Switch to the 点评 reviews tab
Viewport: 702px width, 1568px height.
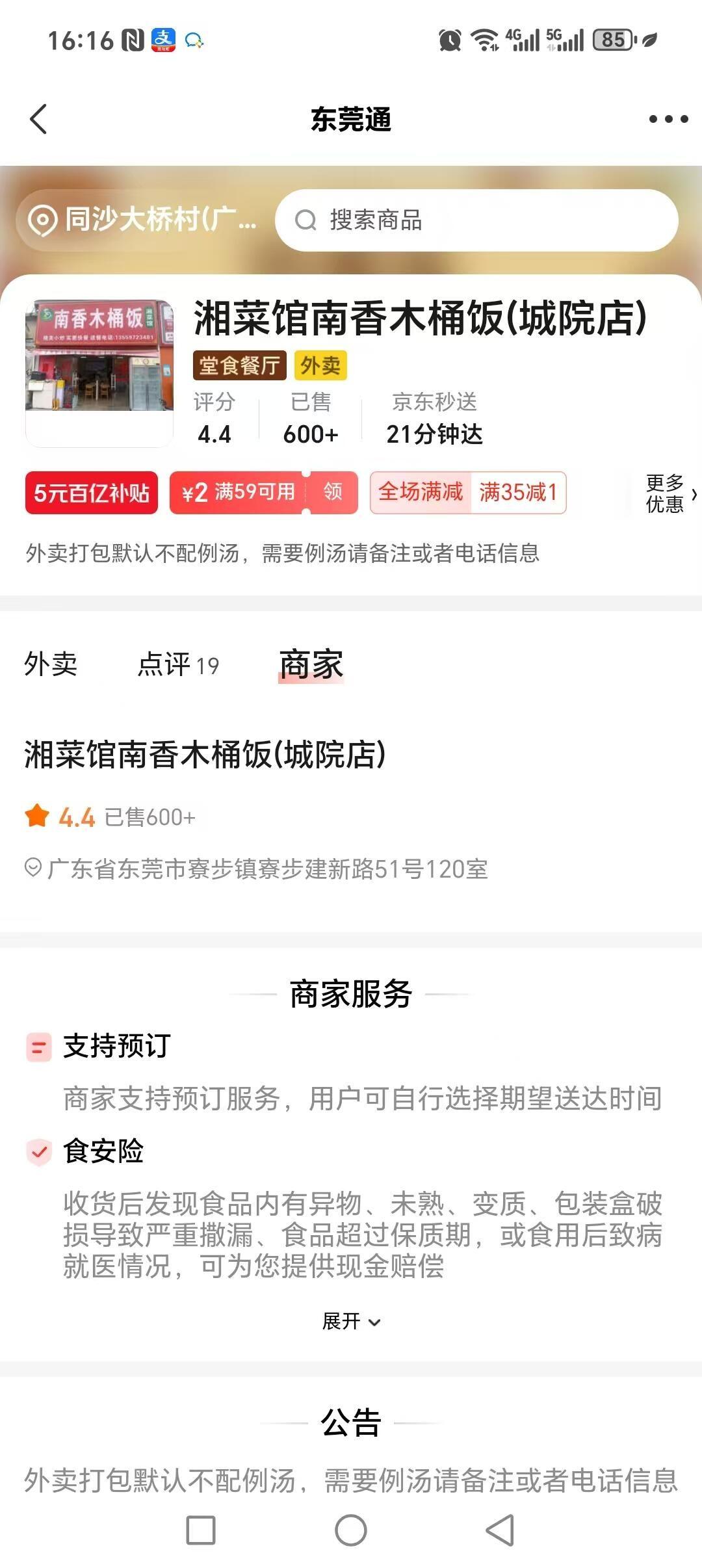178,664
